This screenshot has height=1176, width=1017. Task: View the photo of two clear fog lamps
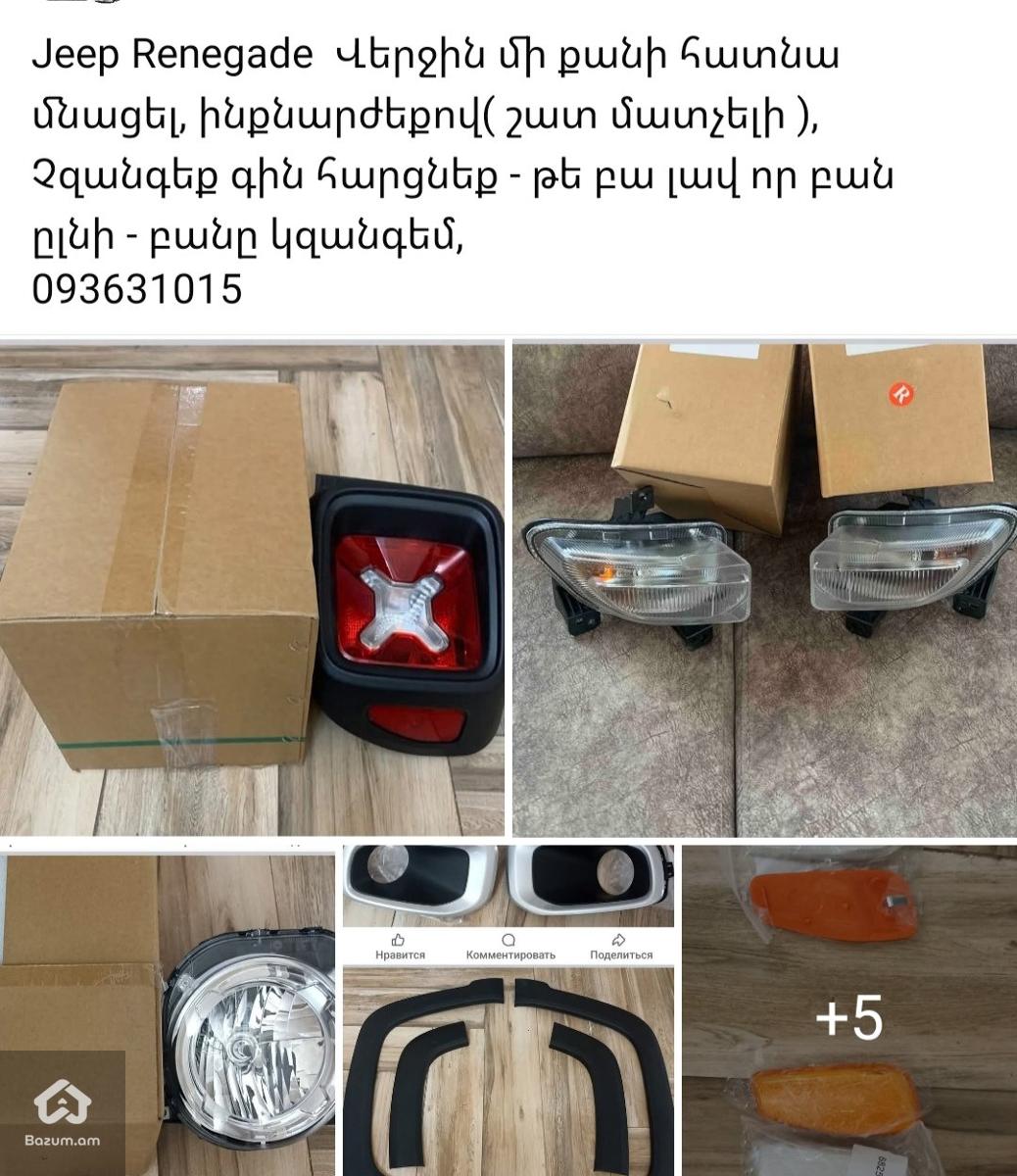pos(764,588)
